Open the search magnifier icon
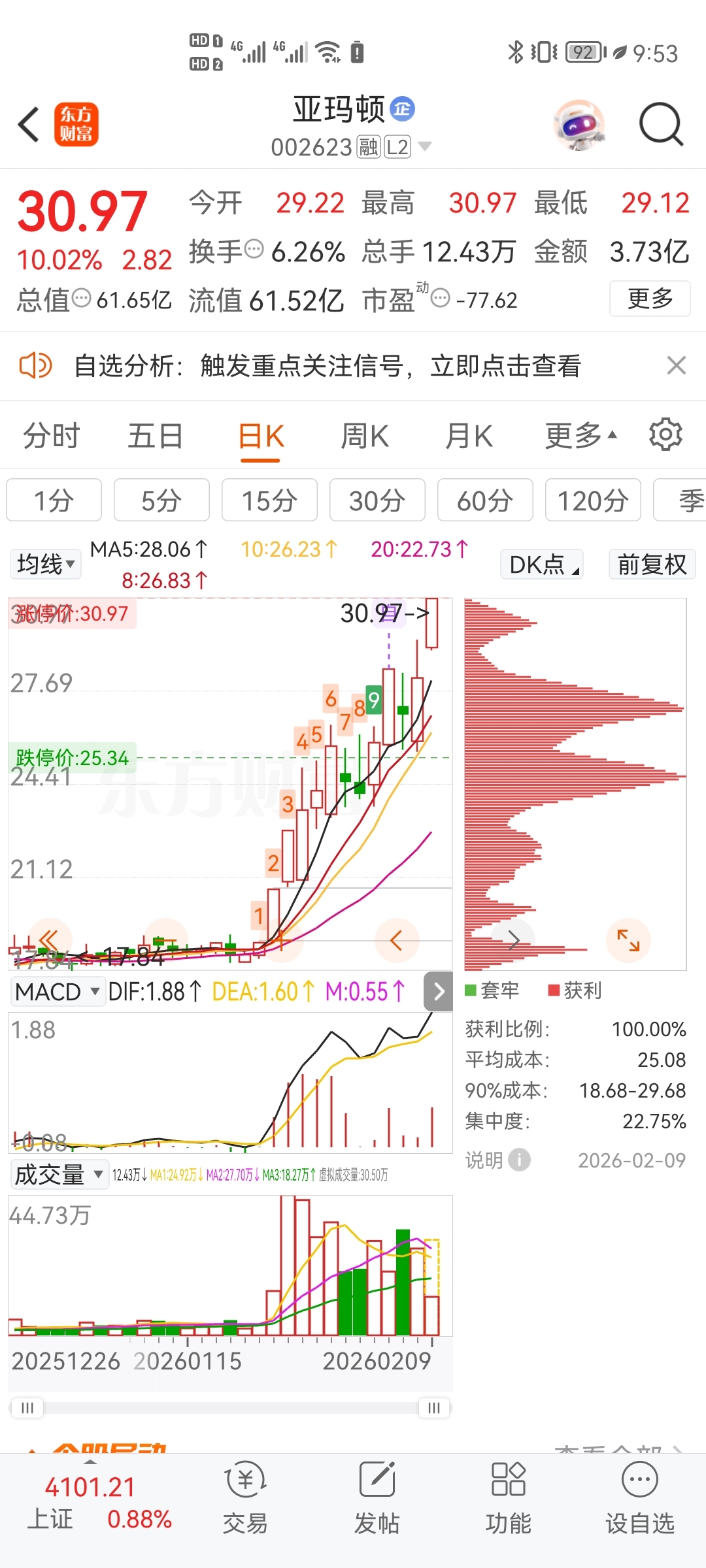This screenshot has width=706, height=1568. [661, 124]
